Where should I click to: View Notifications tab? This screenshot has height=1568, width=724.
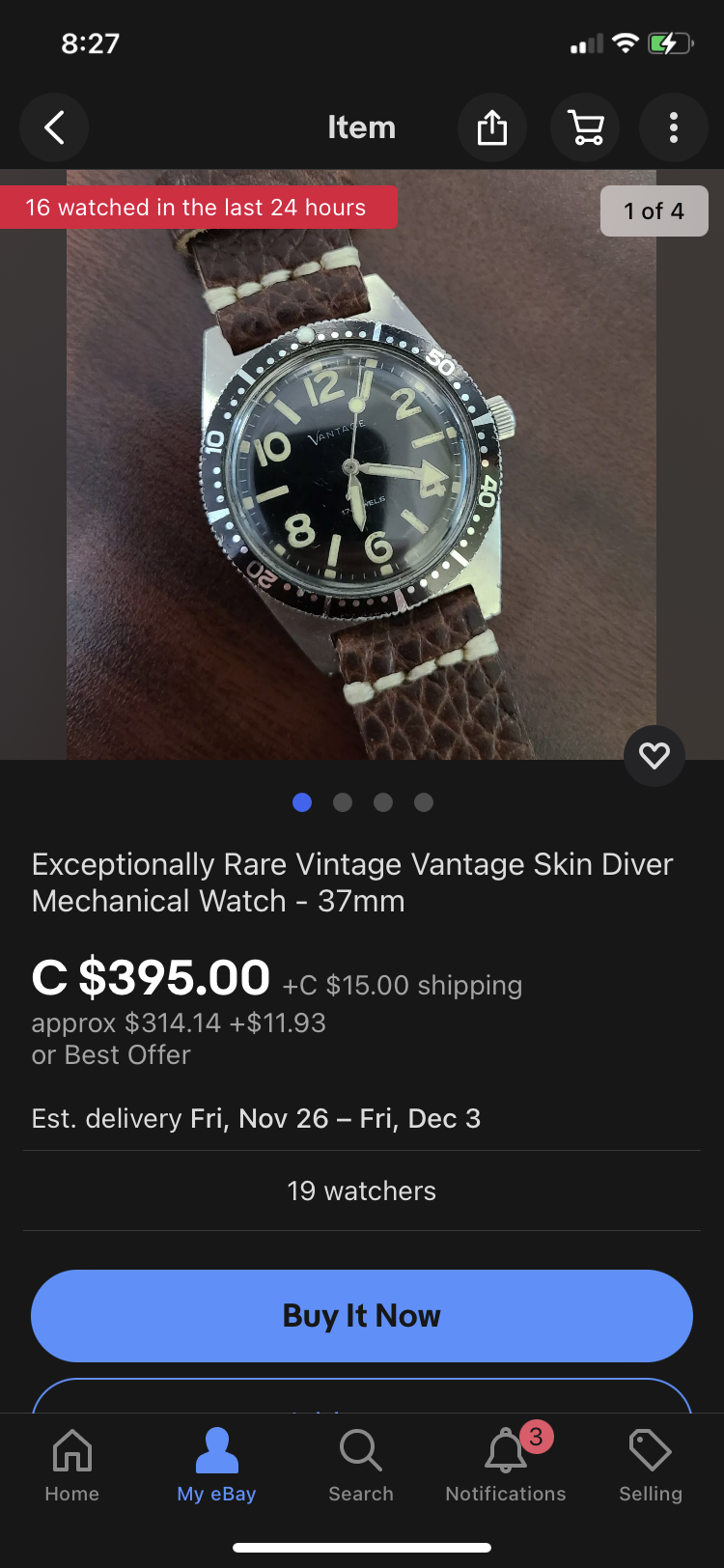pyautogui.click(x=506, y=1464)
